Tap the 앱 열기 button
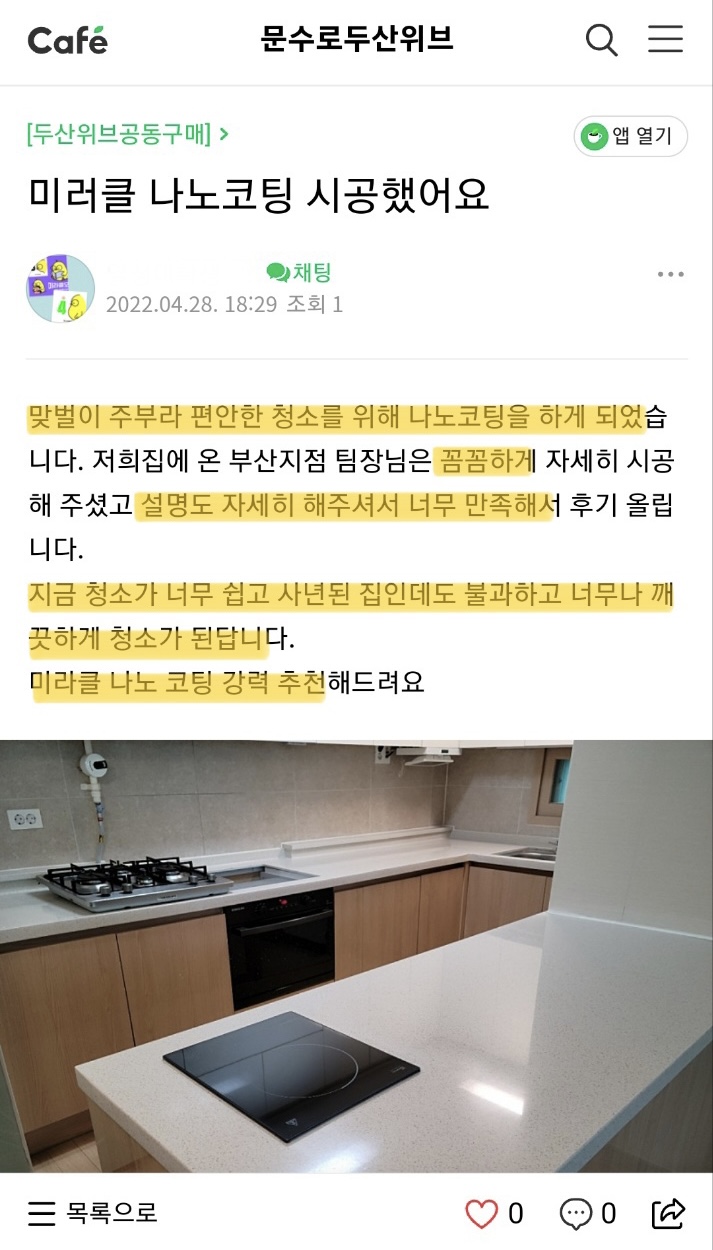The height and width of the screenshot is (1250, 713). click(631, 137)
